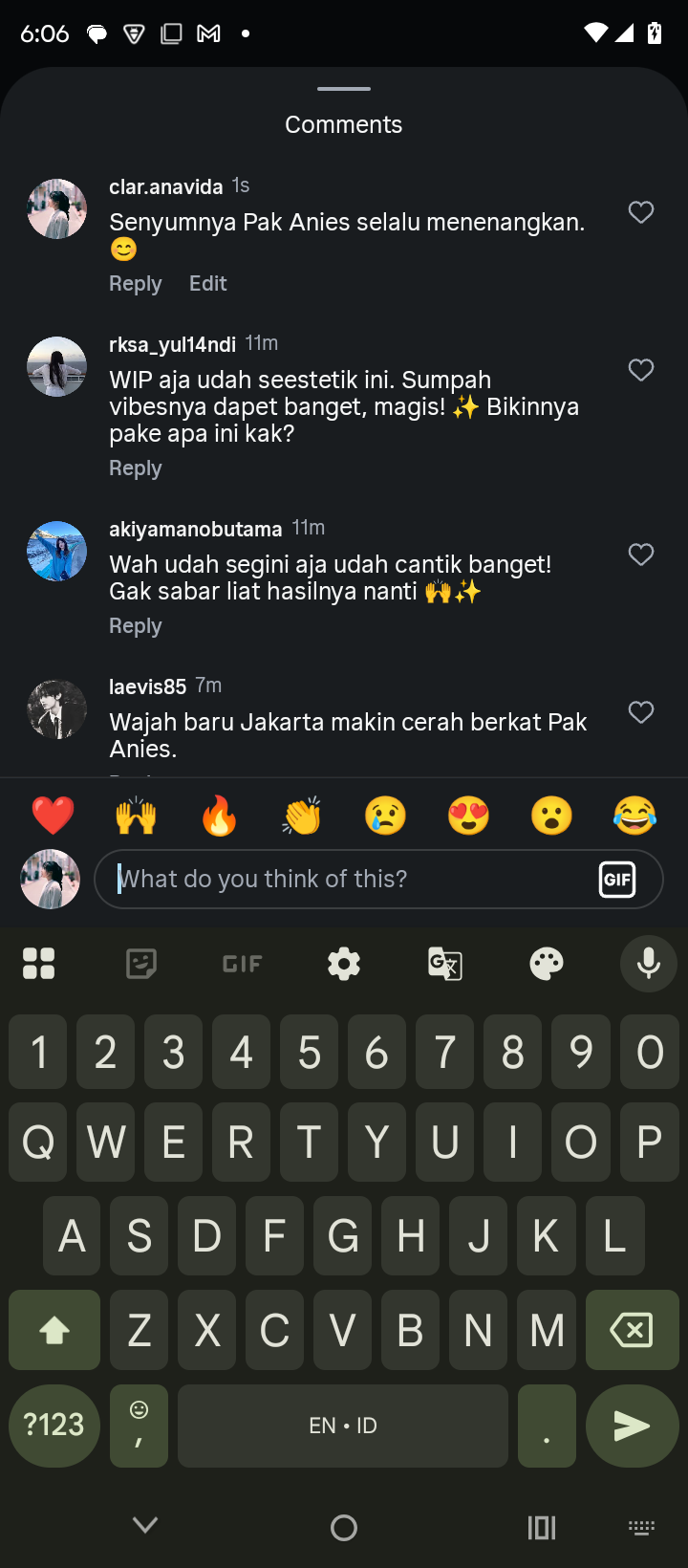This screenshot has width=688, height=1568.
Task: Hit the backspace key
Action: coord(632,1330)
